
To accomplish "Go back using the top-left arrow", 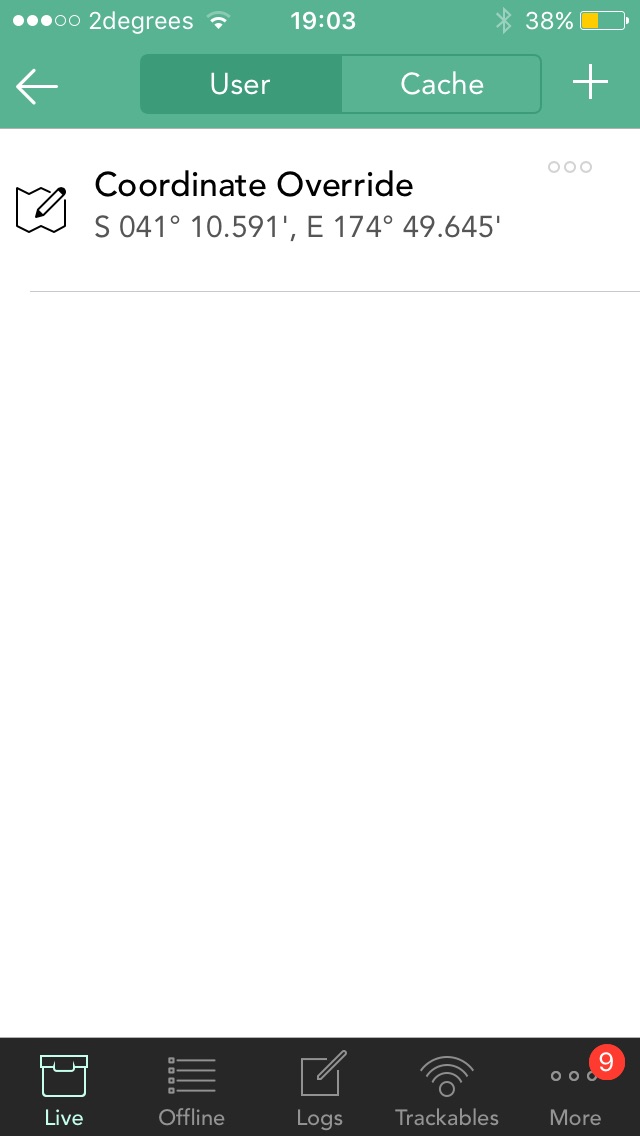I will point(36,86).
